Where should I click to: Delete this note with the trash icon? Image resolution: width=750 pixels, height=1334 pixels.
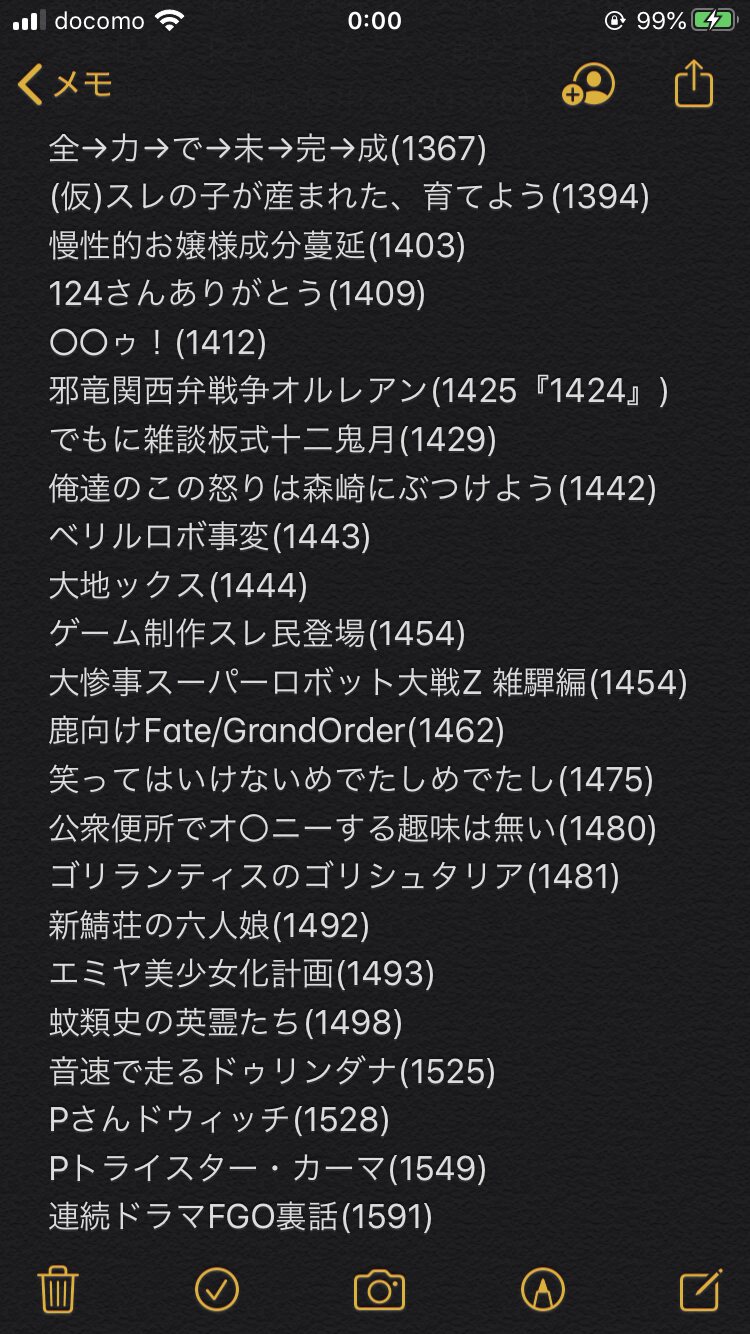pyautogui.click(x=58, y=1290)
